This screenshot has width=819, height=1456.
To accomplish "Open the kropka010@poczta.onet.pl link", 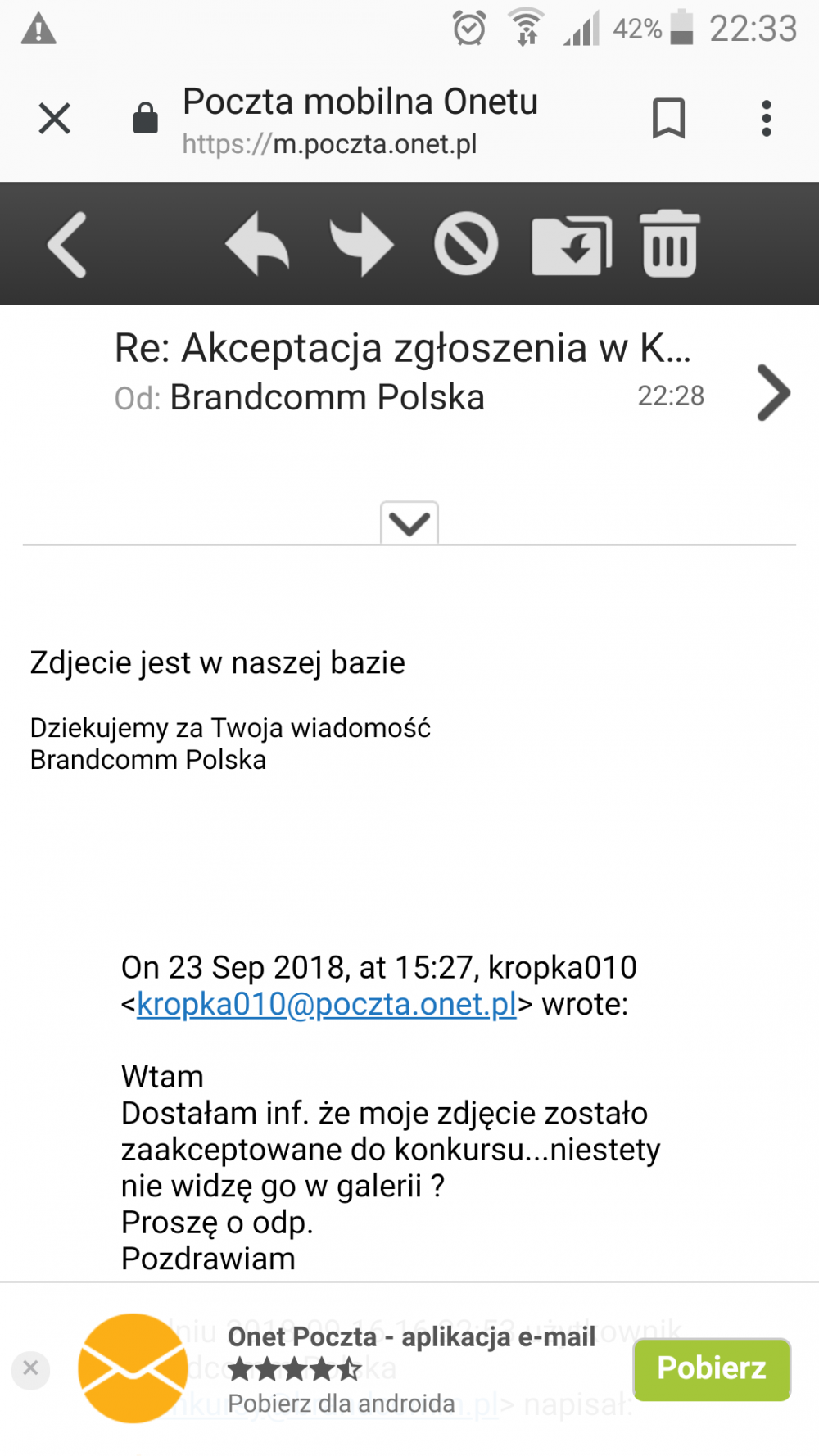I will tap(326, 1004).
